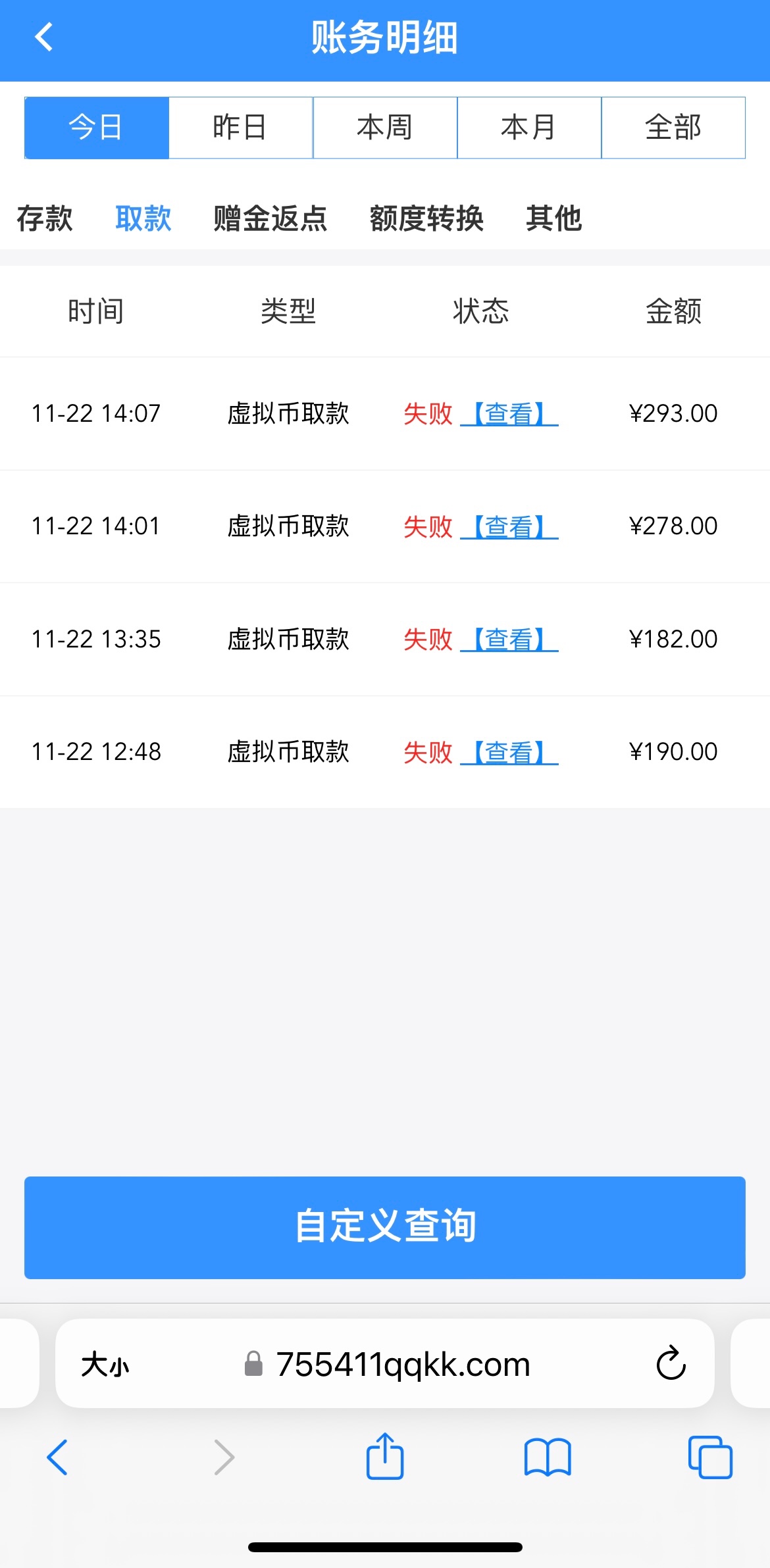This screenshot has width=770, height=1568.
Task: Open the Safari share sheet
Action: click(384, 1457)
